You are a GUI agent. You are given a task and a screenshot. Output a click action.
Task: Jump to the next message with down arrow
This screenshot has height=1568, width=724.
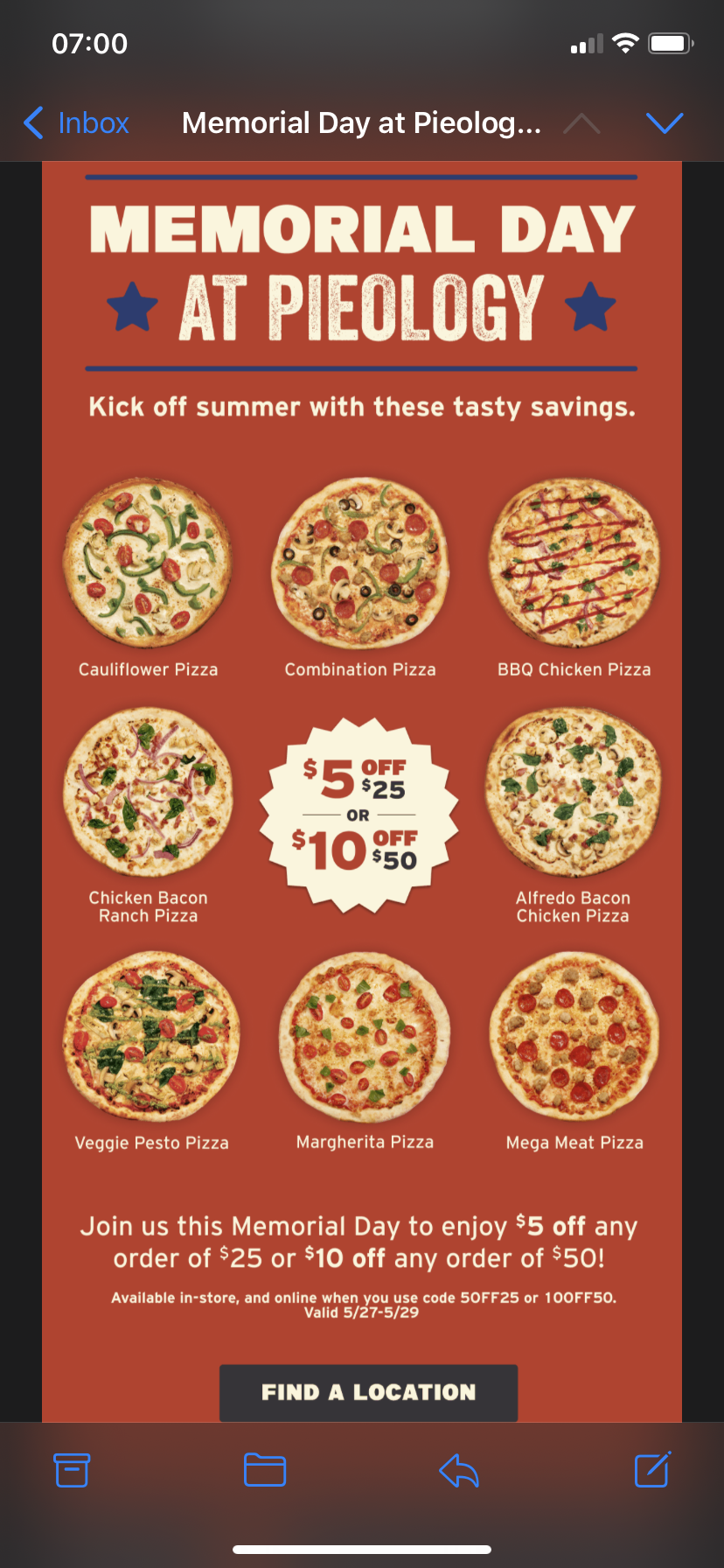click(664, 123)
